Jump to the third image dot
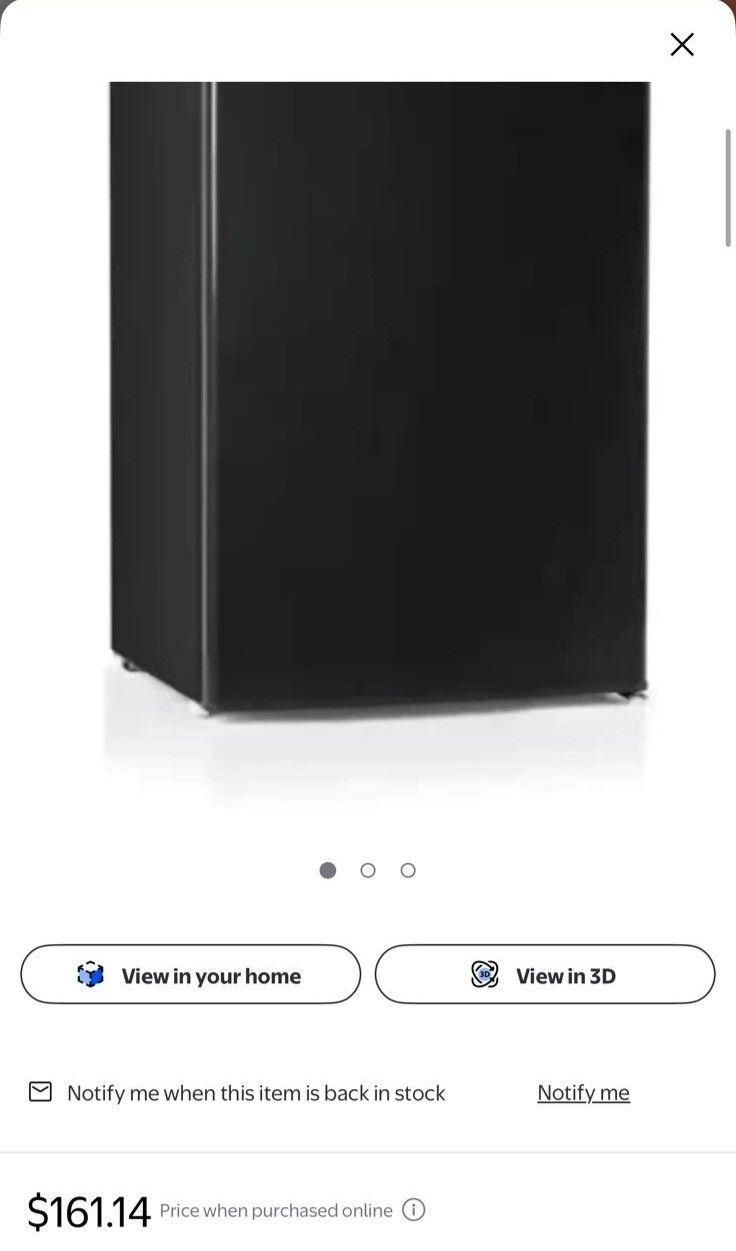The width and height of the screenshot is (736, 1251). click(408, 870)
